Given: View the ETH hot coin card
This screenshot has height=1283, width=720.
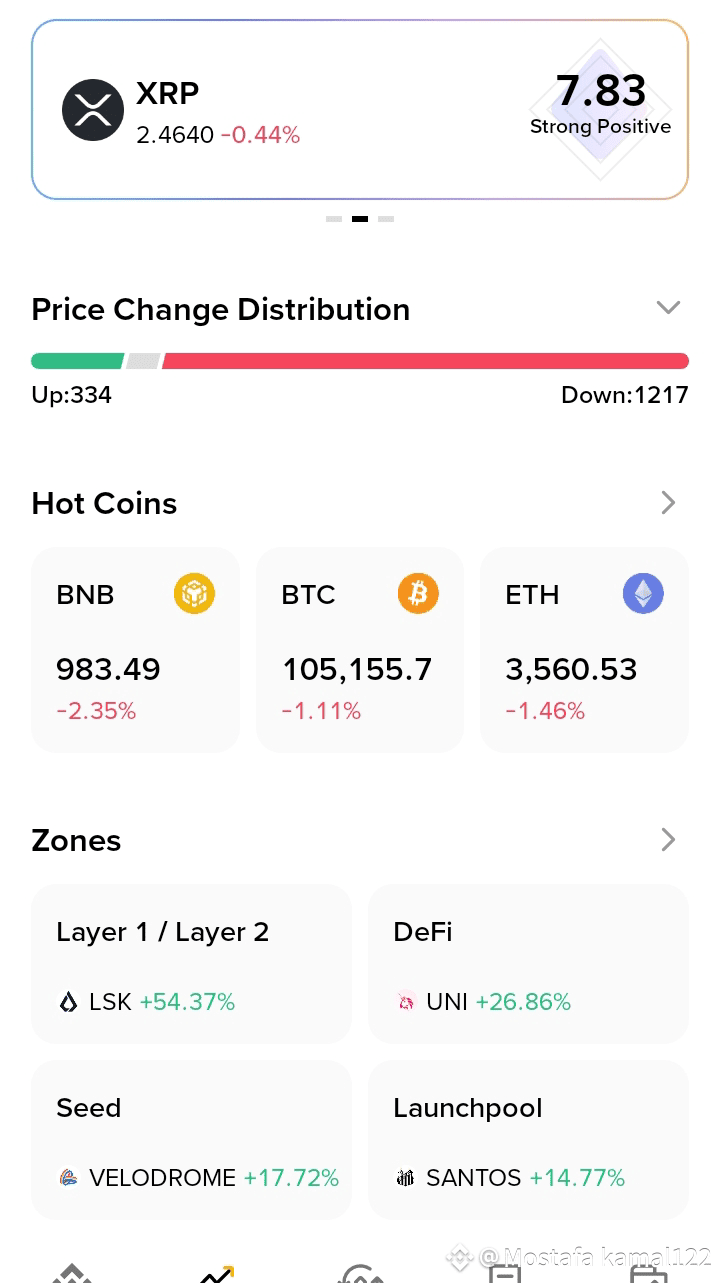Looking at the screenshot, I should pos(584,649).
